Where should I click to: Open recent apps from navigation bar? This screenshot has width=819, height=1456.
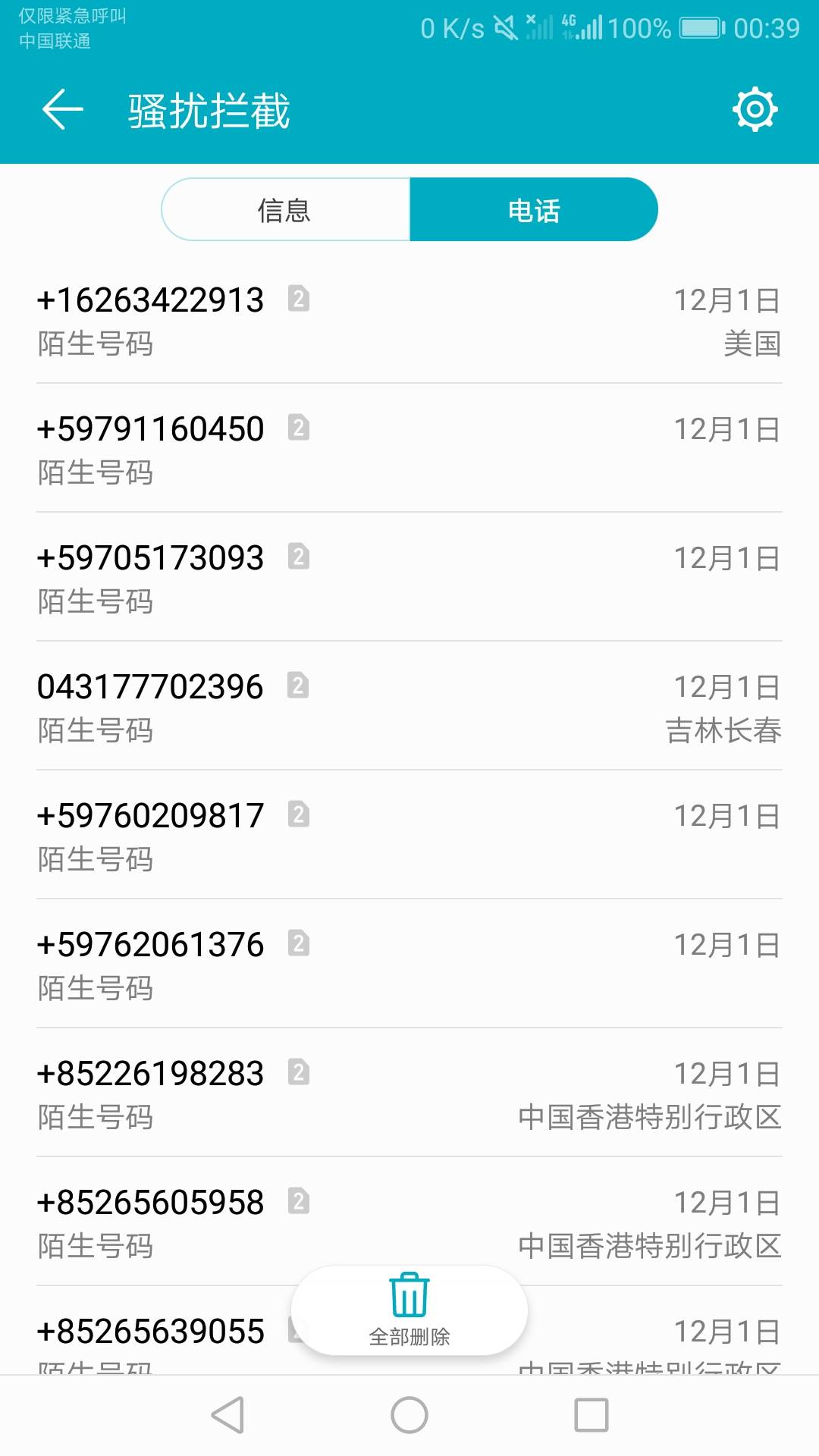point(591,1415)
